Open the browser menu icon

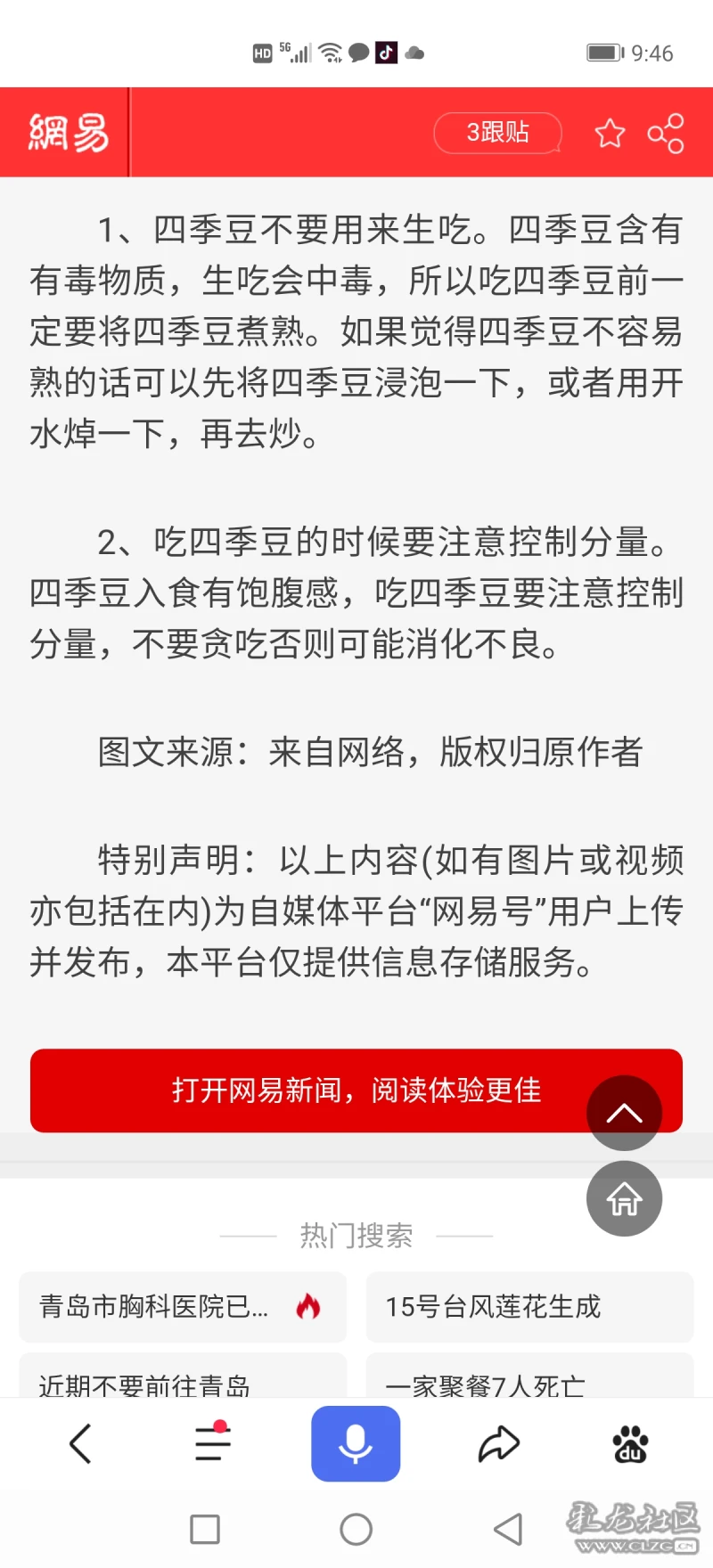point(213,1443)
